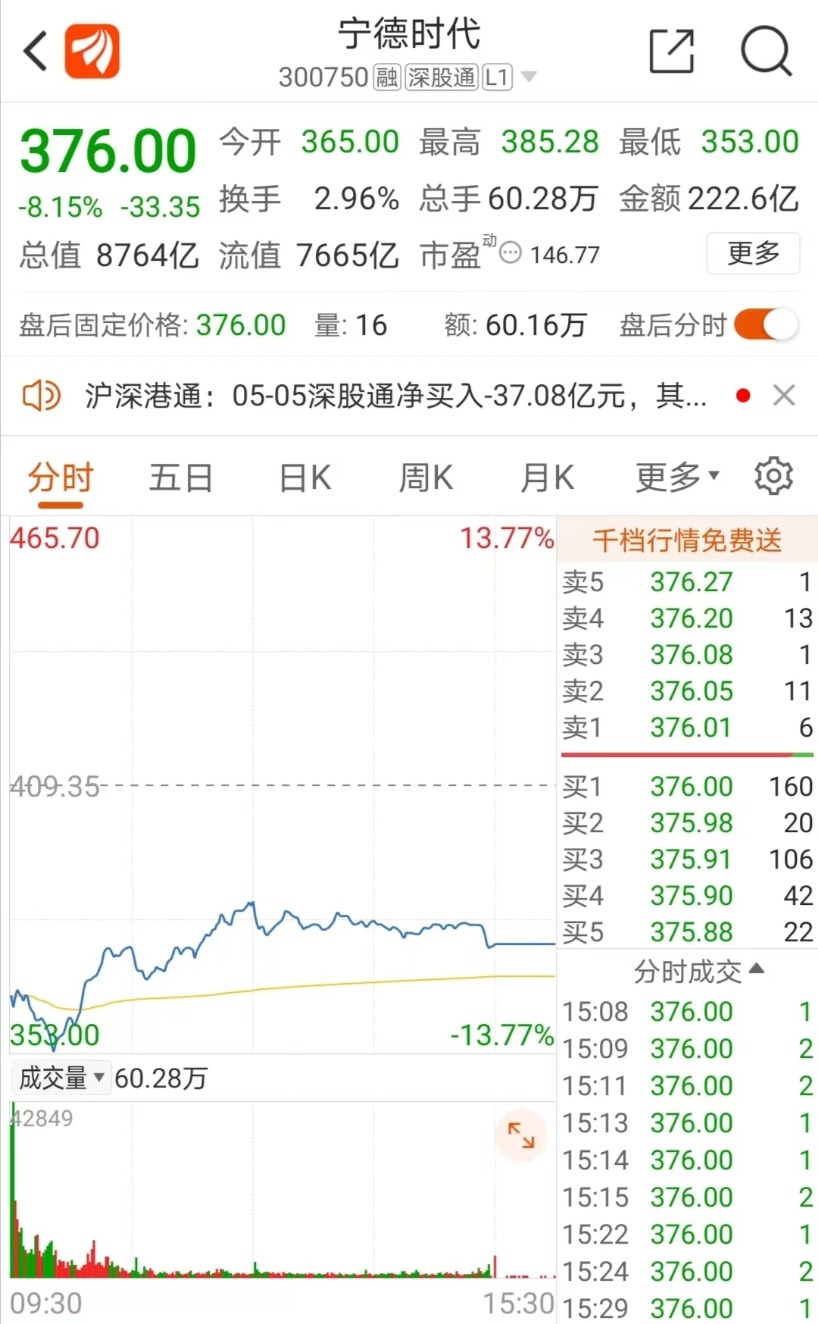Switch to the 五日 chart tab
The image size is (818, 1324).
point(181,477)
